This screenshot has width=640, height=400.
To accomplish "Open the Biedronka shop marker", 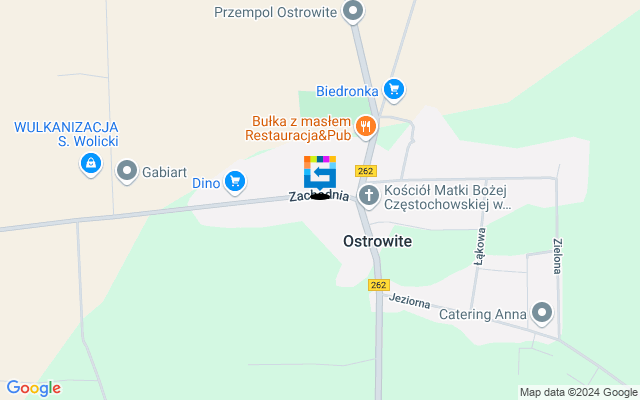I will (x=393, y=90).
